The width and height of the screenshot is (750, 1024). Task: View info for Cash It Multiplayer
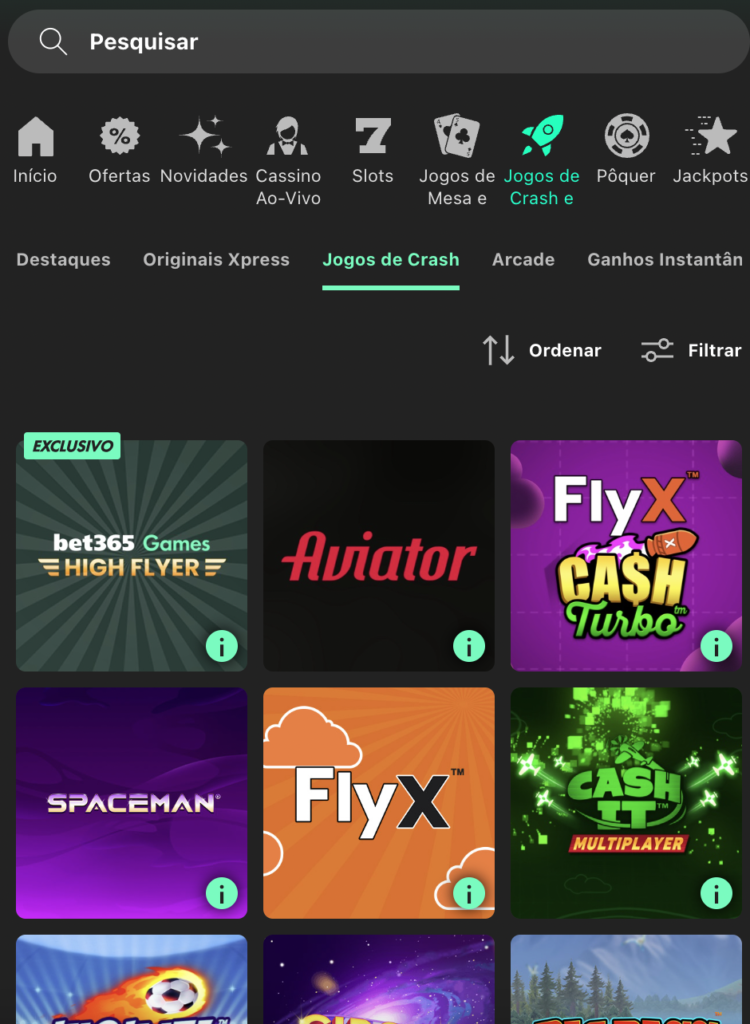(x=716, y=893)
